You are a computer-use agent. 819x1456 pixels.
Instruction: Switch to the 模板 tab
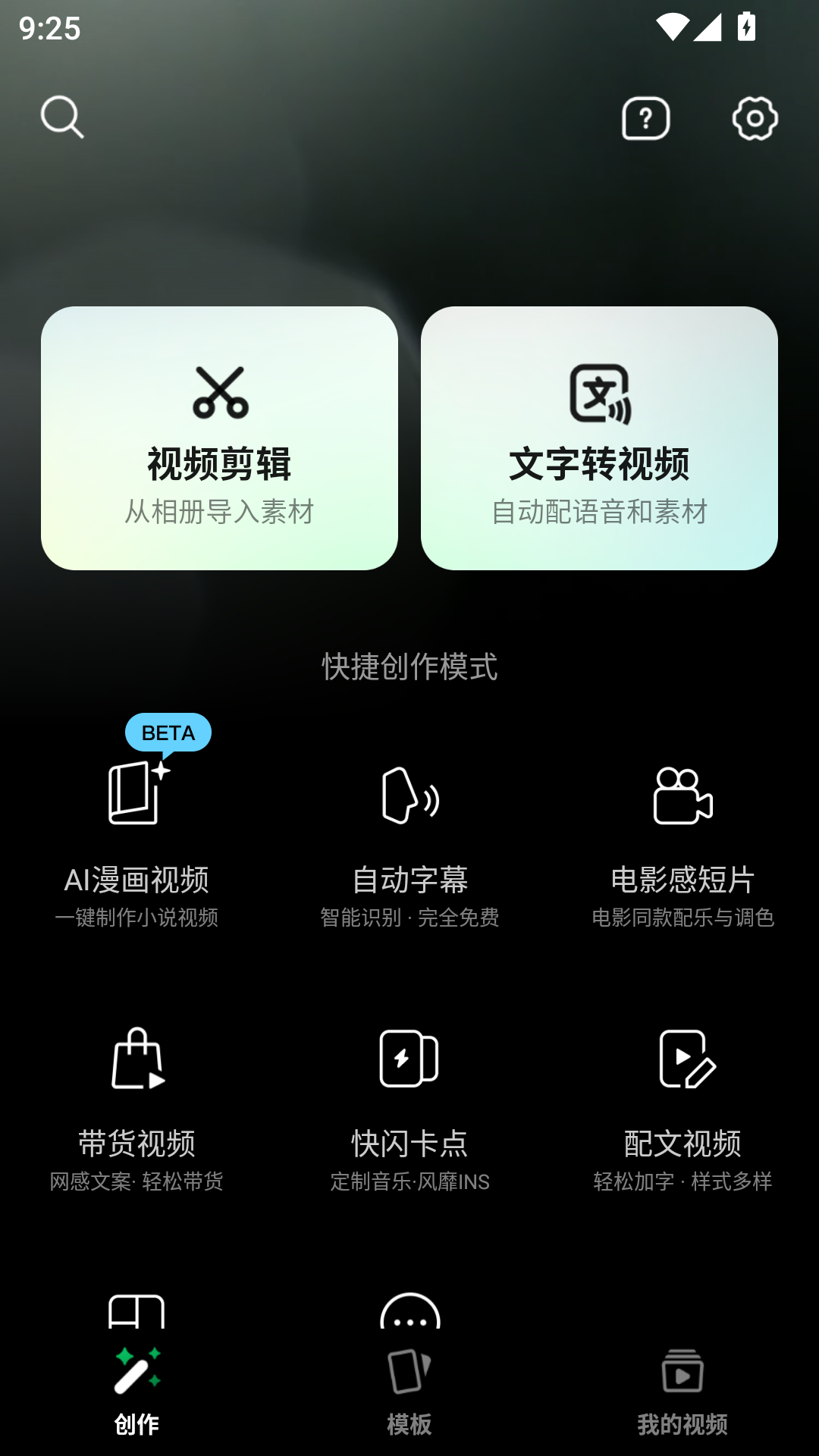(x=409, y=1392)
